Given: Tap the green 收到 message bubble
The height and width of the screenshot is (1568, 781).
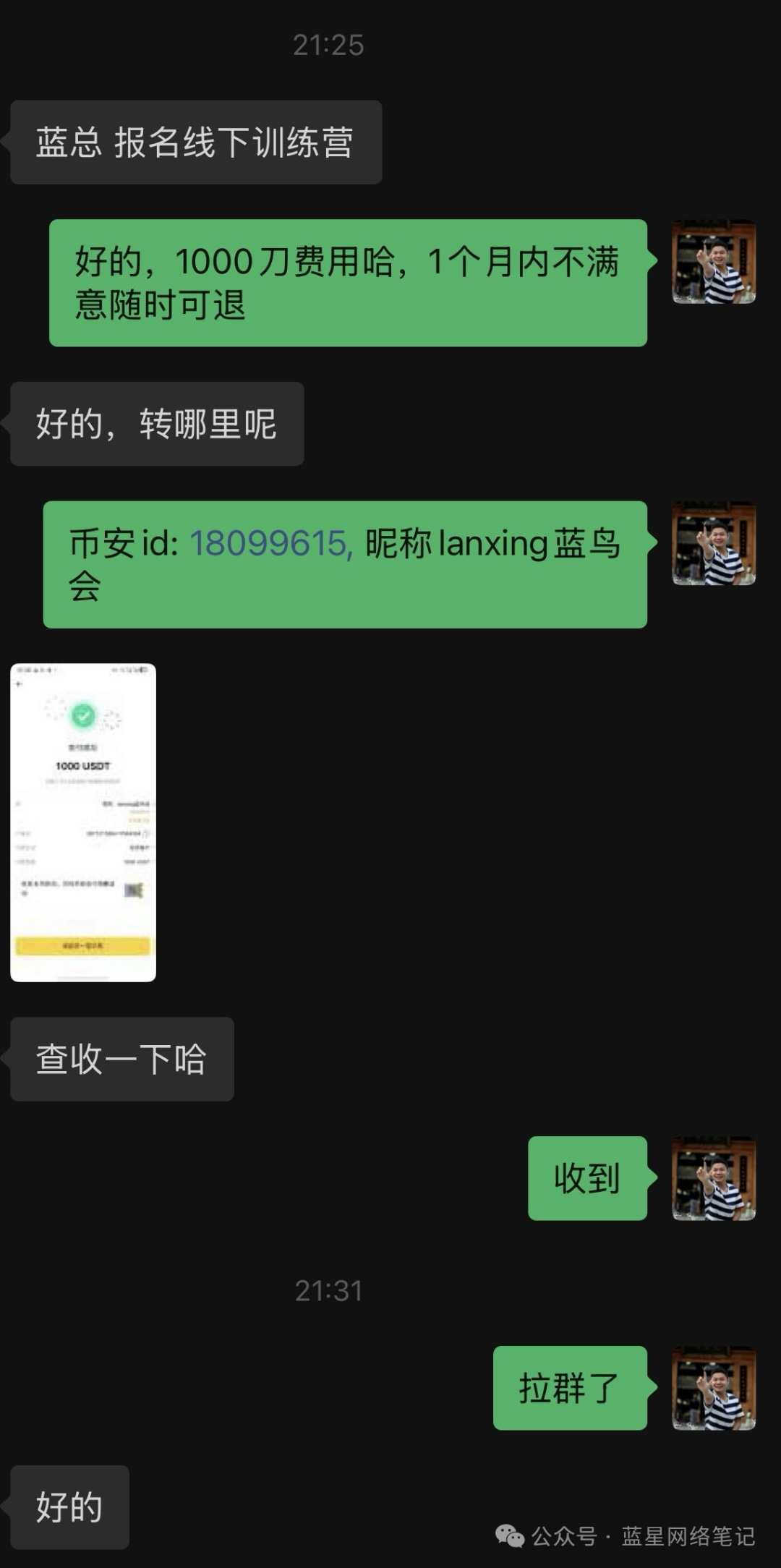Looking at the screenshot, I should pyautogui.click(x=588, y=1177).
